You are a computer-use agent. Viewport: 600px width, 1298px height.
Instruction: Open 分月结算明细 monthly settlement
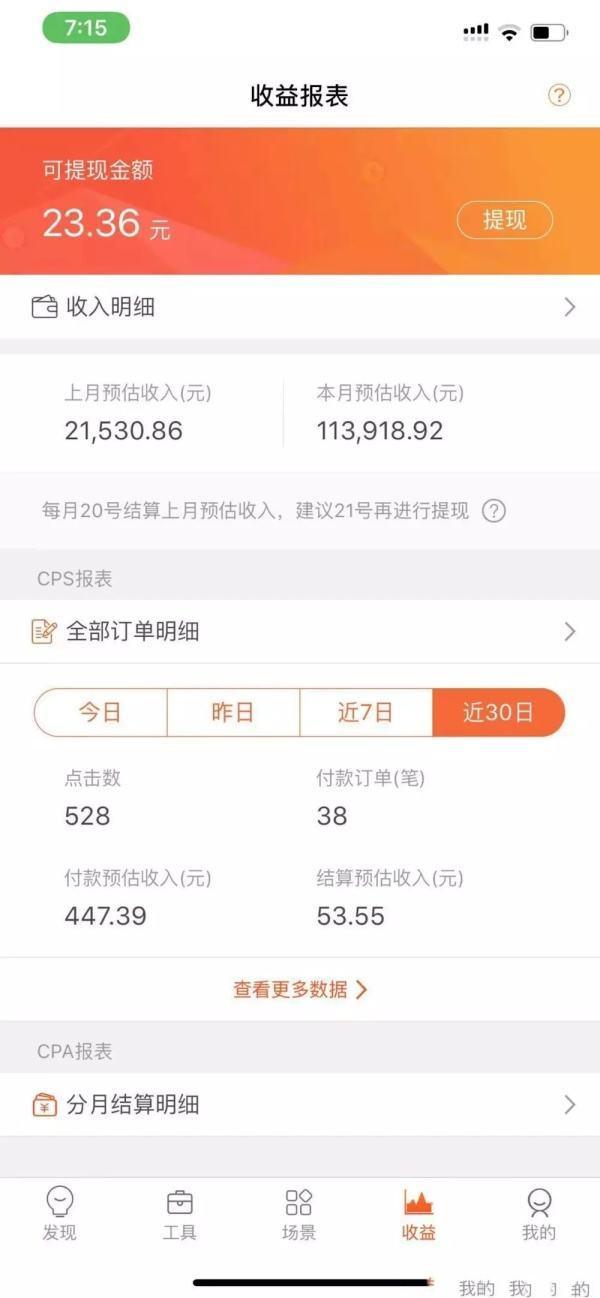tap(300, 1104)
